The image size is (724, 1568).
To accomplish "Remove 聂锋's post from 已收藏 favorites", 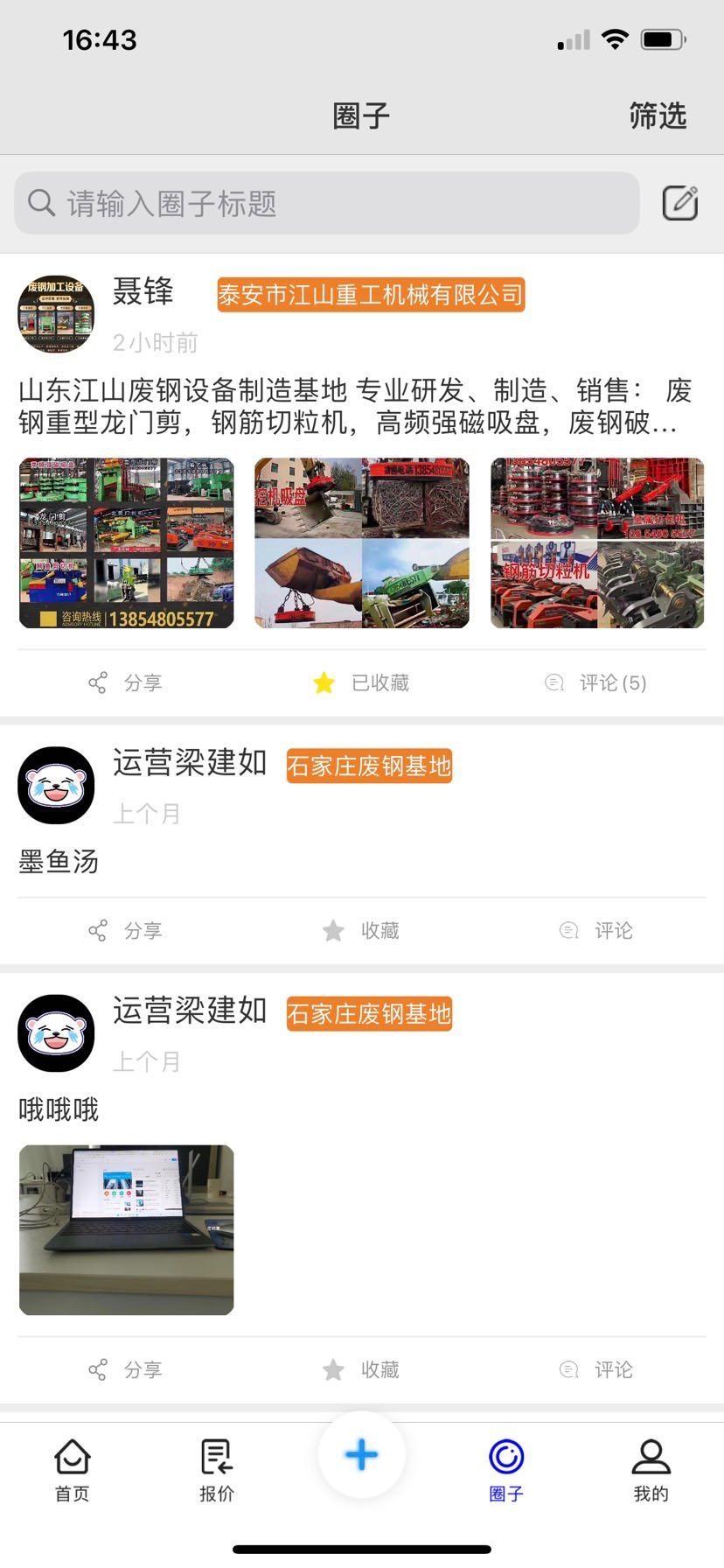I will pos(361,682).
